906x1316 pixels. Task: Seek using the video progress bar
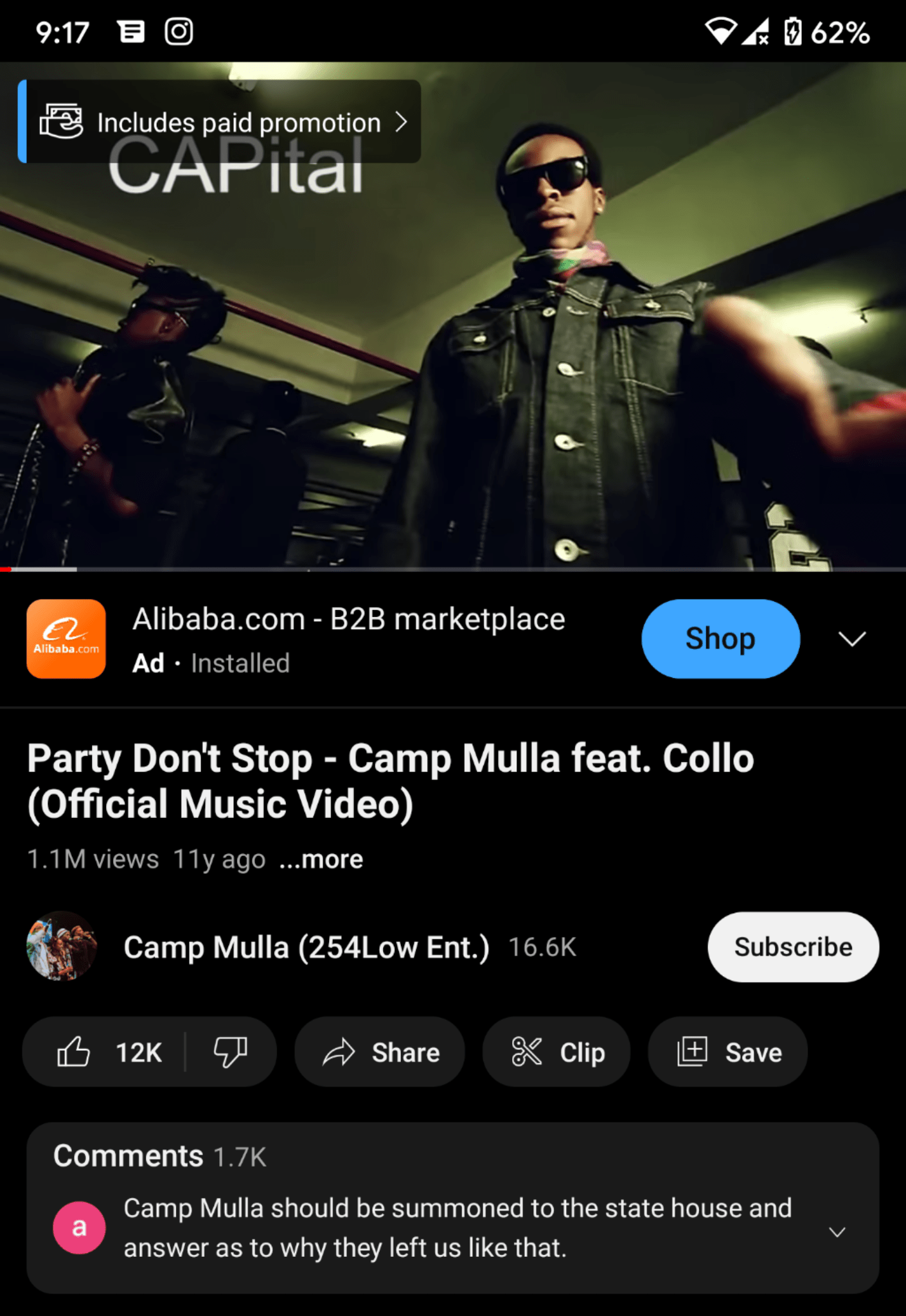click(452, 569)
